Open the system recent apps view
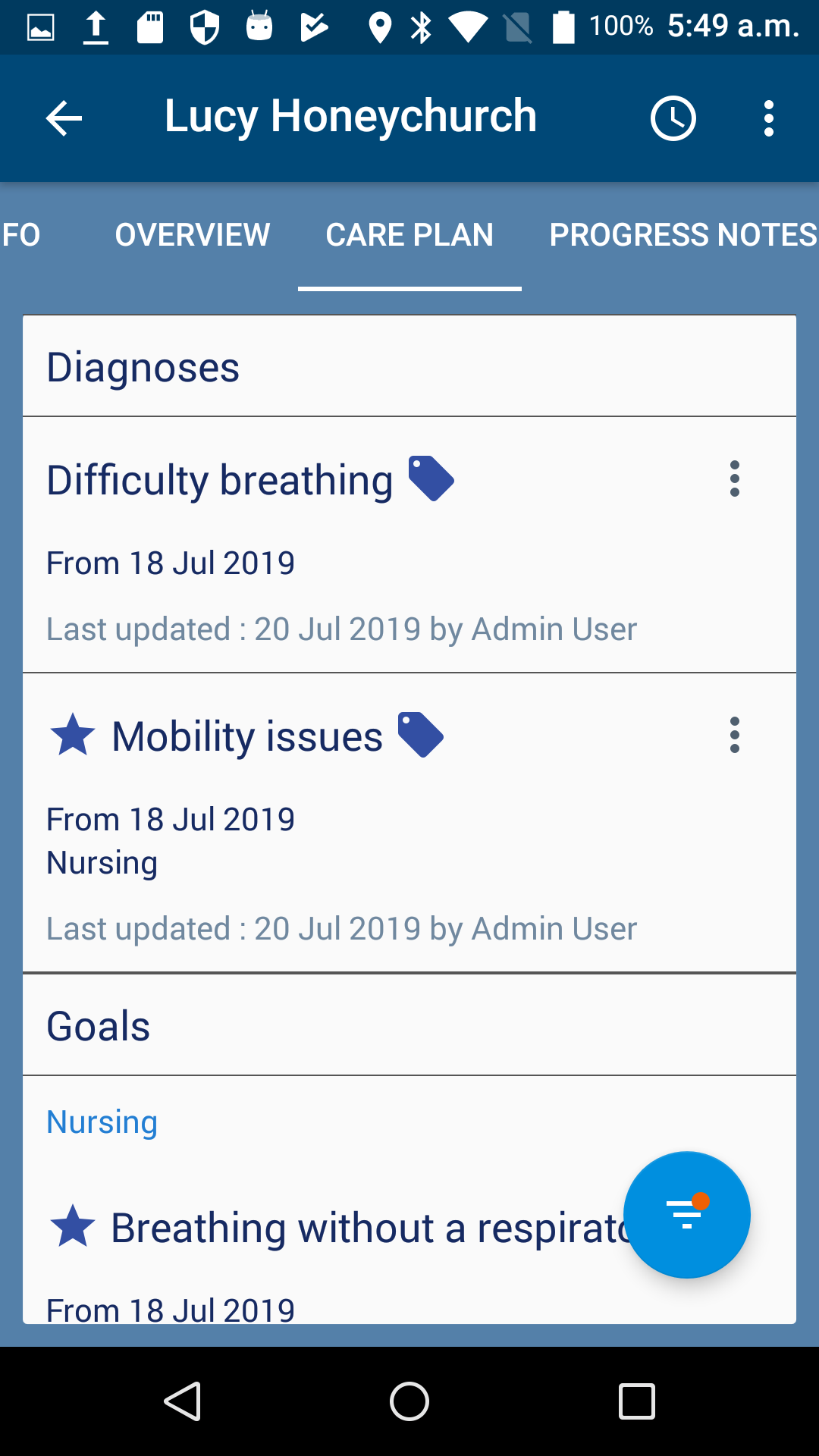Image resolution: width=819 pixels, height=1456 pixels. click(636, 1401)
